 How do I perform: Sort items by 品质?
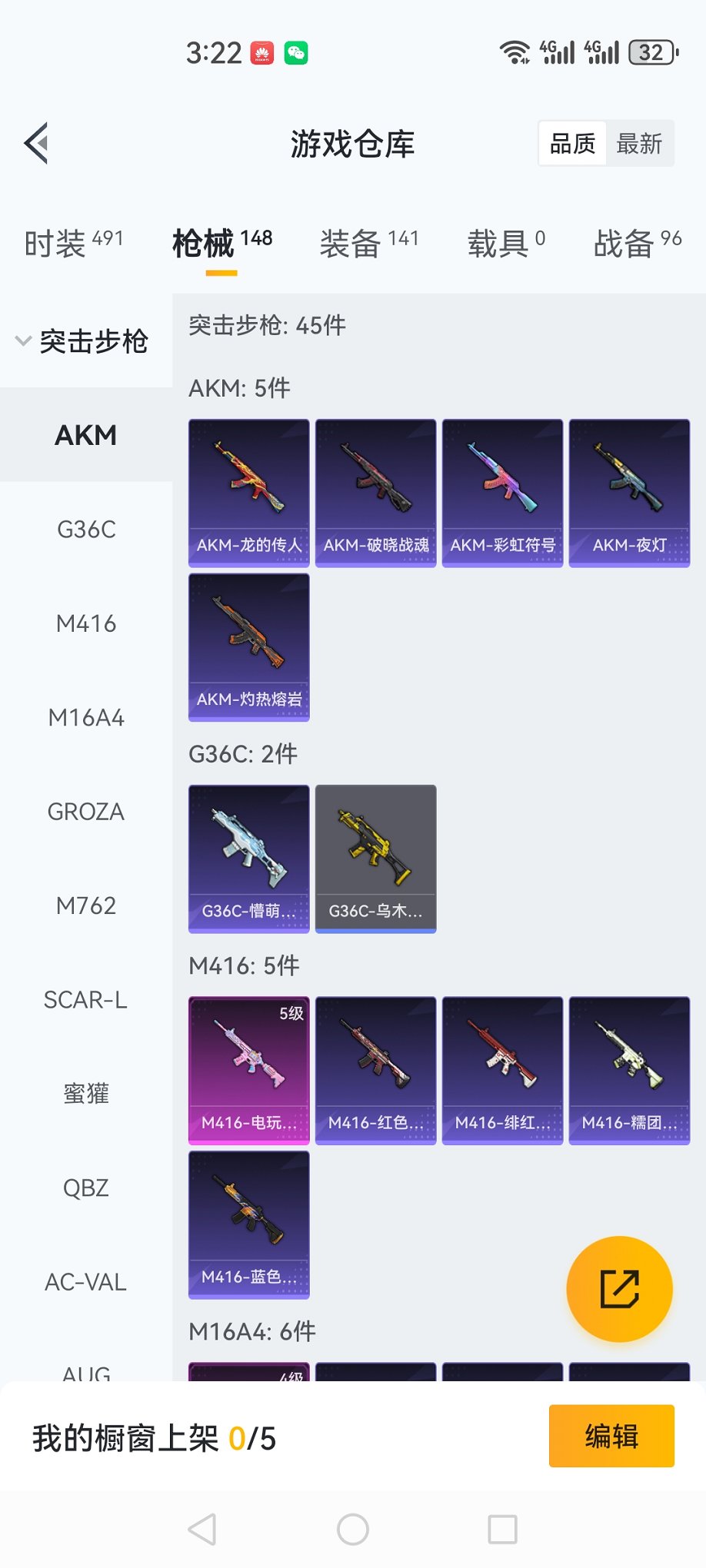[572, 144]
